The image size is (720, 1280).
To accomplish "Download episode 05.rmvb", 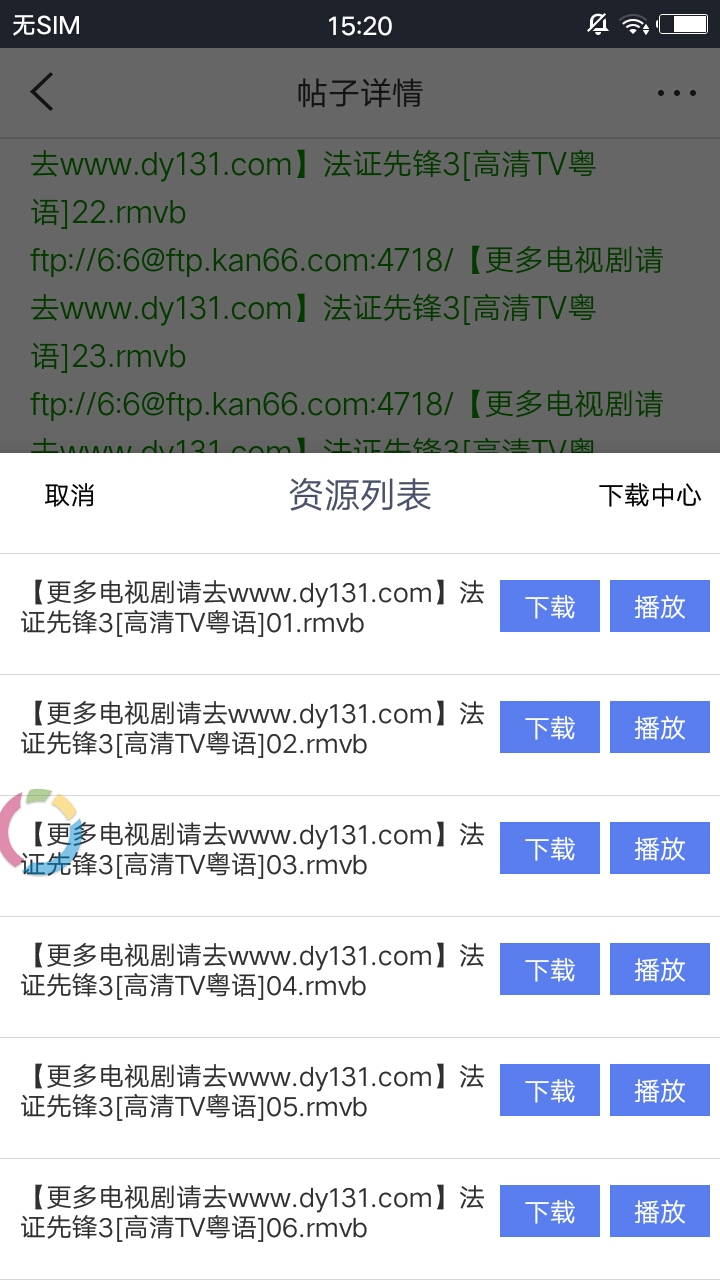I will pos(550,1090).
